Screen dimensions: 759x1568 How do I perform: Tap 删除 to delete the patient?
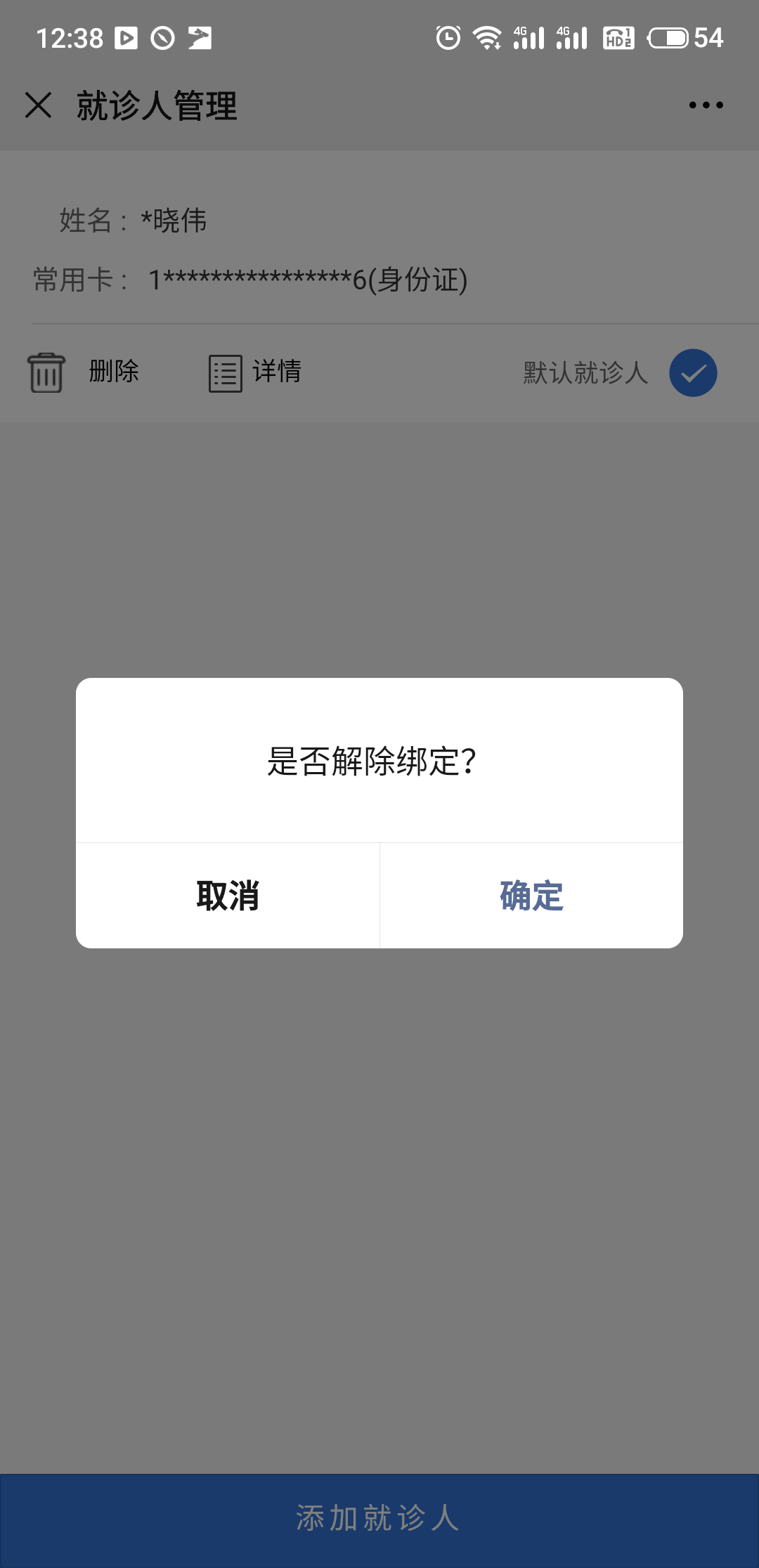coord(83,372)
